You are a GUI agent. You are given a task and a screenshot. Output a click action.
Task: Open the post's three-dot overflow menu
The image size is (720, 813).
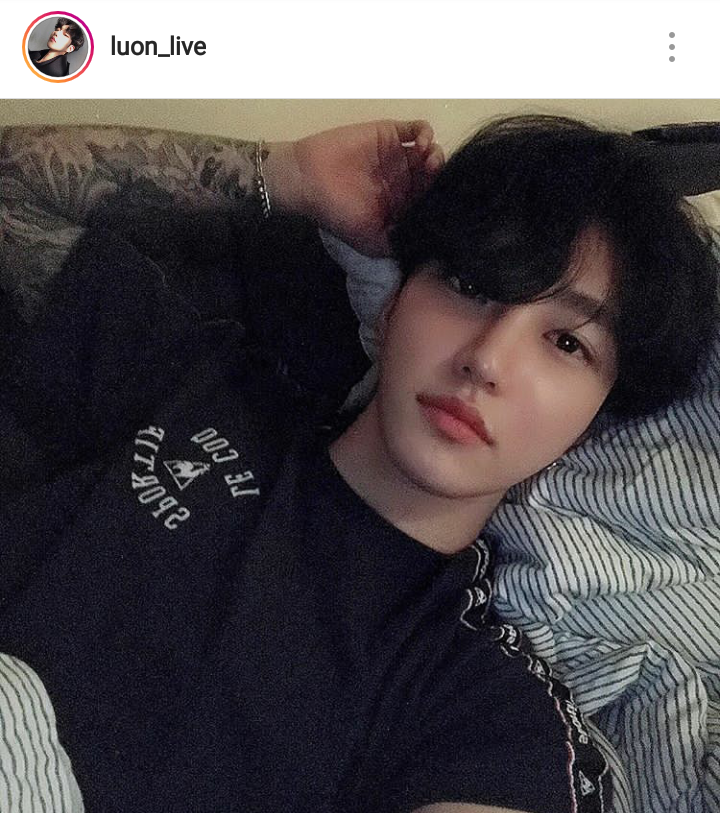(672, 47)
